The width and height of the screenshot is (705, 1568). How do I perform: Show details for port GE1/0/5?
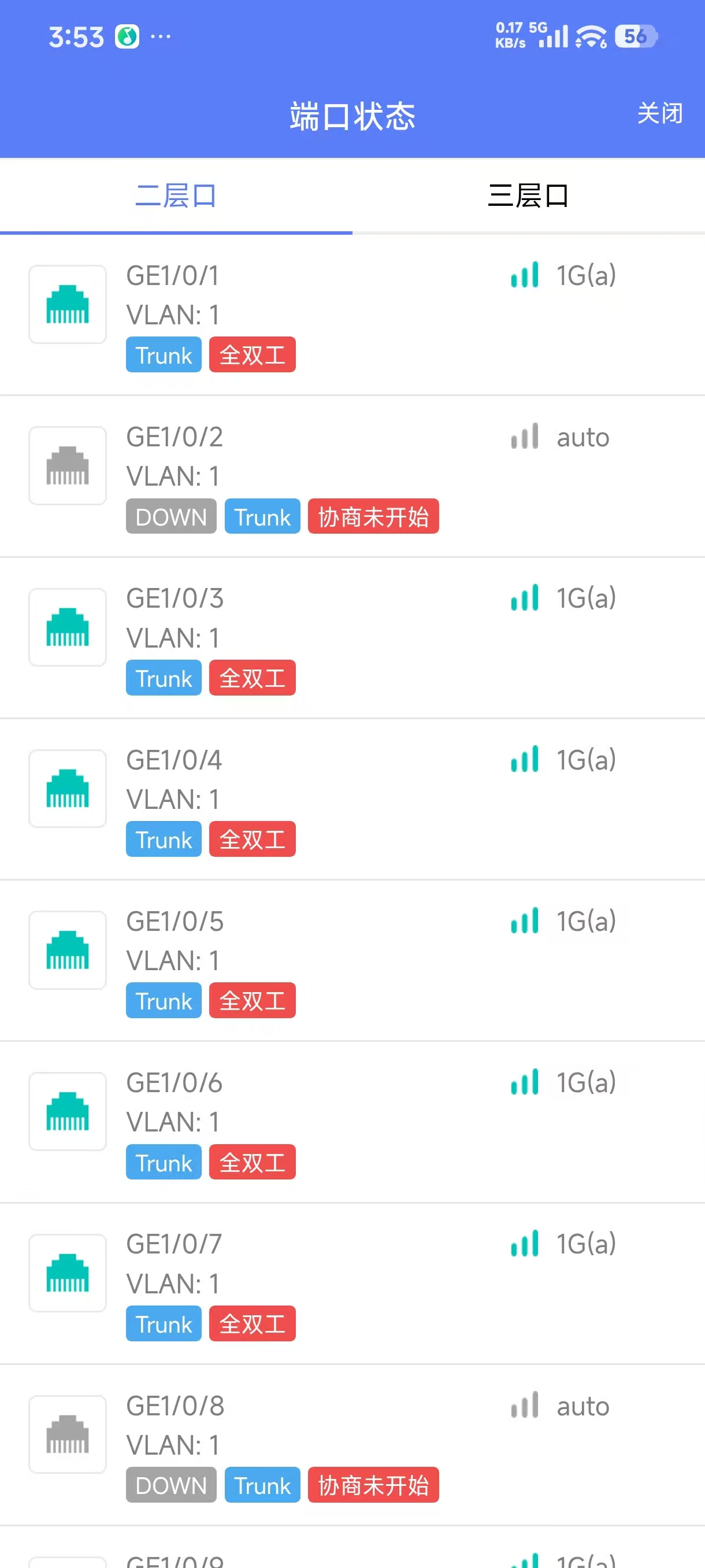point(352,960)
